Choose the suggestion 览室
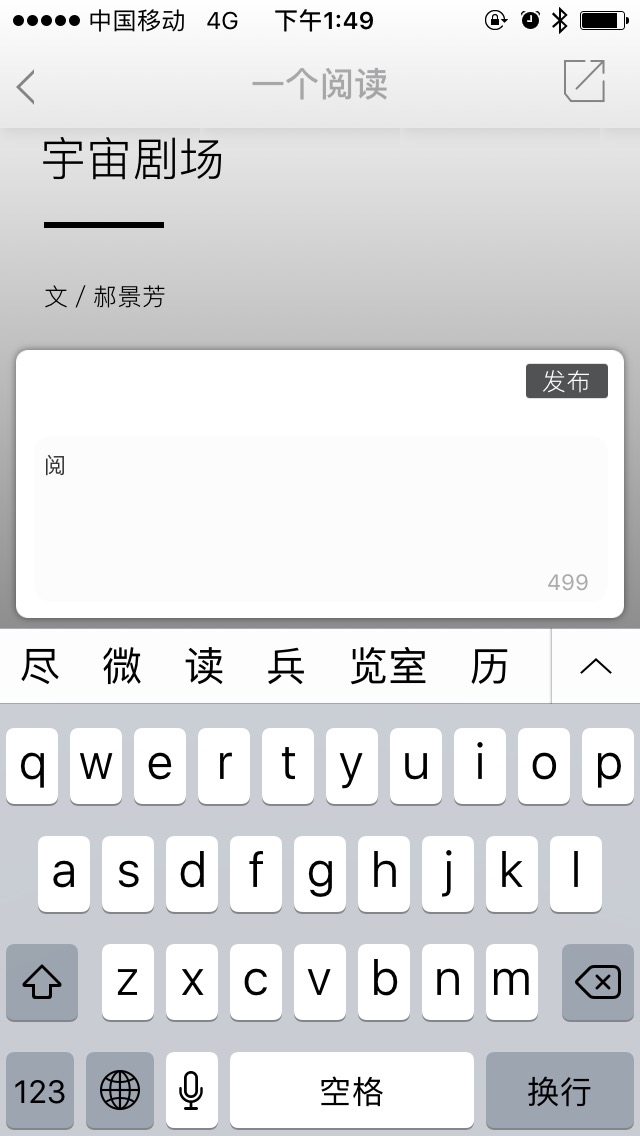The height and width of the screenshot is (1136, 640). pos(388,667)
